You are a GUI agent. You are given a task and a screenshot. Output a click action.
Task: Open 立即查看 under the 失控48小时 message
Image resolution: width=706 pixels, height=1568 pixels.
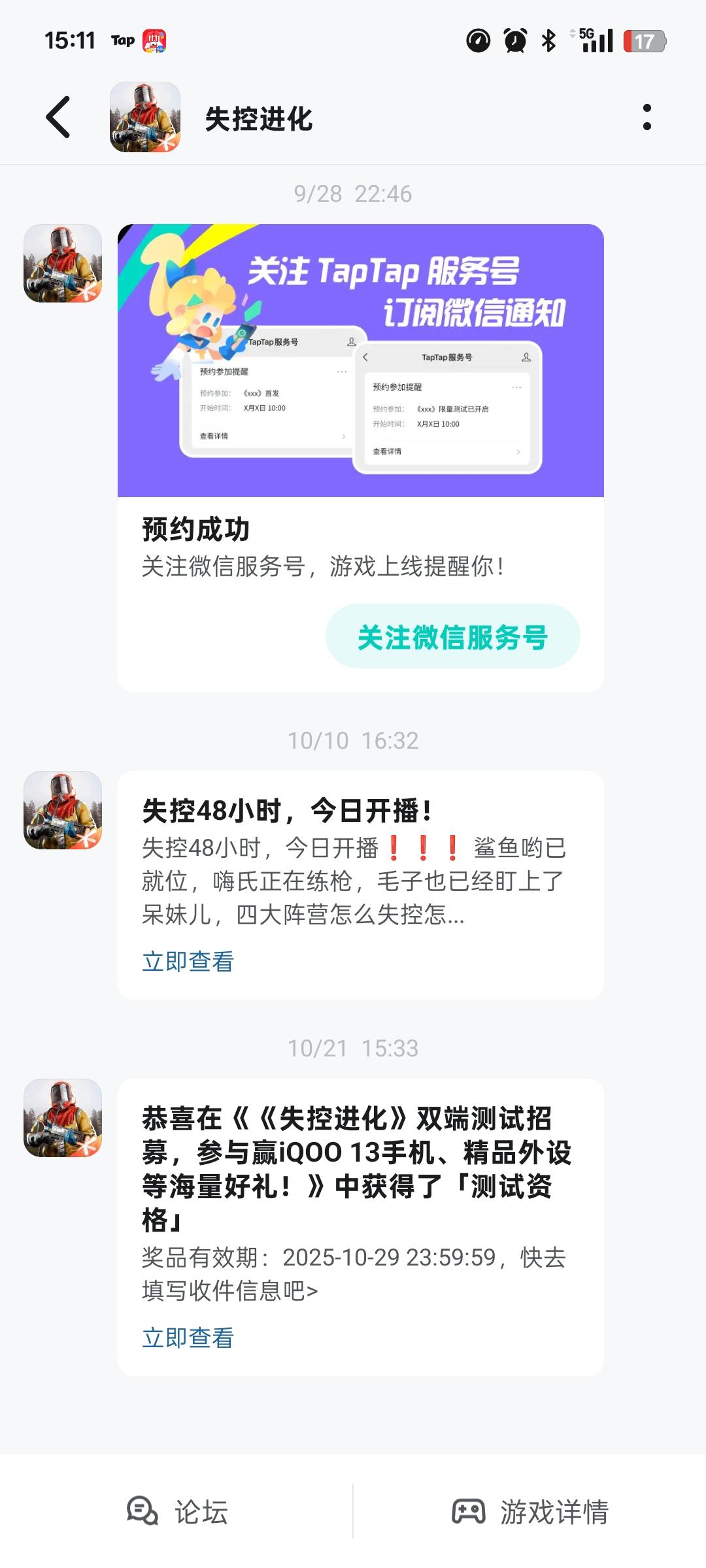click(x=188, y=959)
